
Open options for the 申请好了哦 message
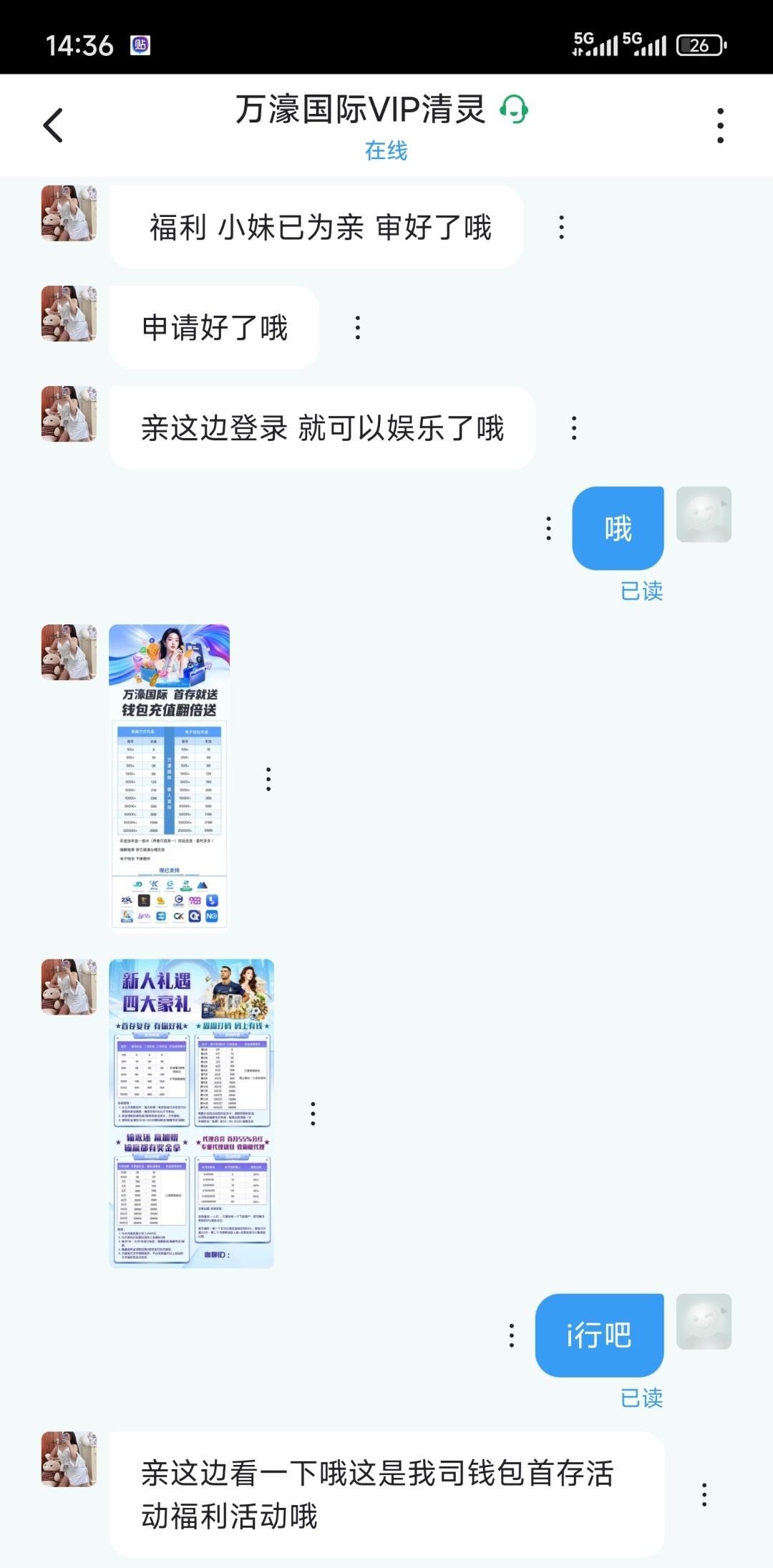coord(358,328)
